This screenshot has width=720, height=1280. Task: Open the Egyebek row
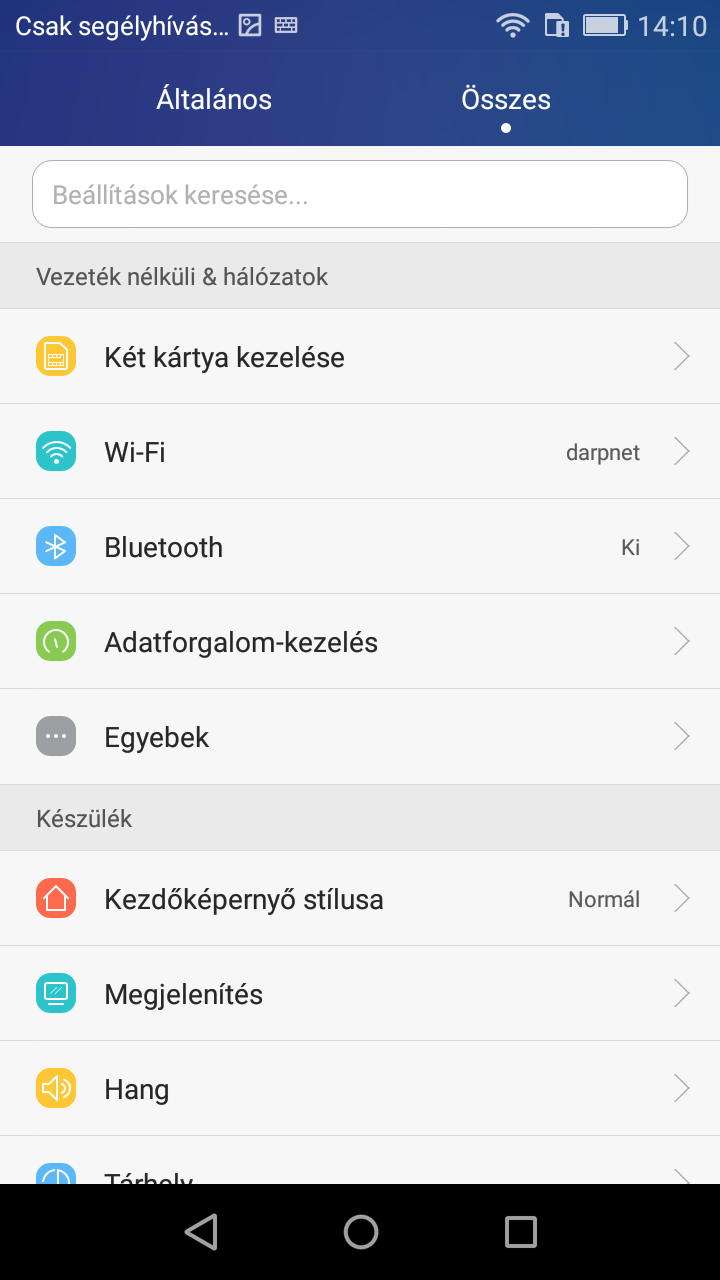pyautogui.click(x=360, y=737)
